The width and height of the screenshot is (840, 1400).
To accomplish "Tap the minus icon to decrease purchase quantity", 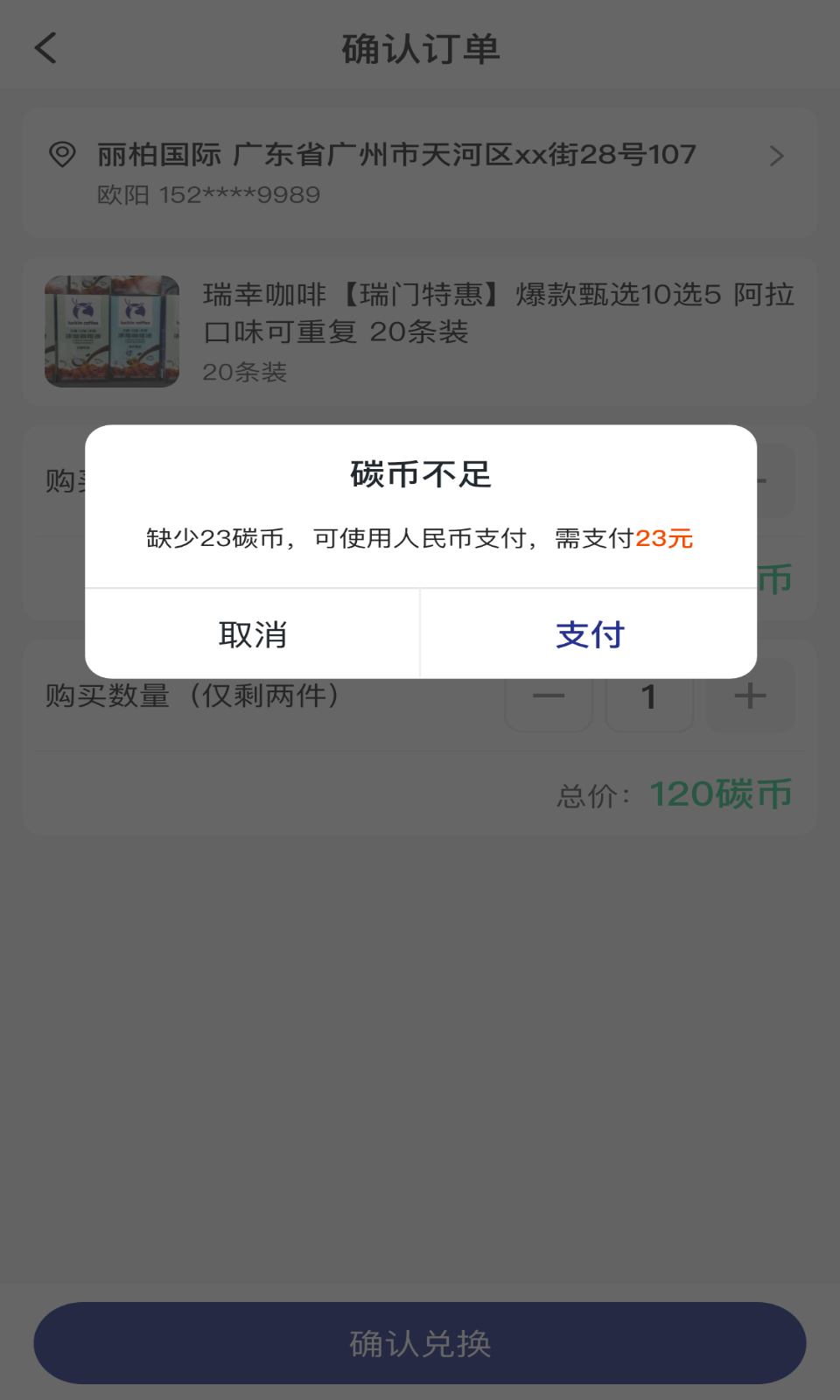I will click(549, 696).
